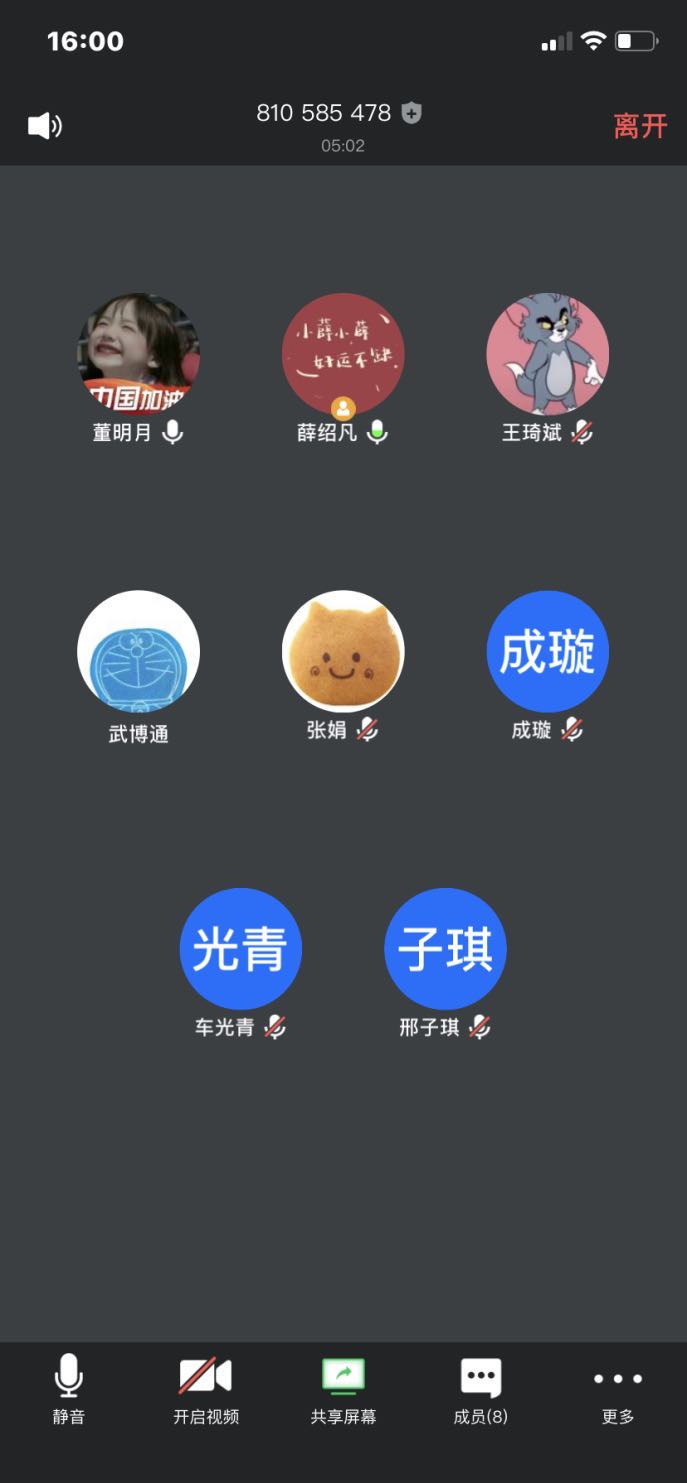Select participant 董明月's avatar
This screenshot has width=687, height=1483.
coord(139,354)
